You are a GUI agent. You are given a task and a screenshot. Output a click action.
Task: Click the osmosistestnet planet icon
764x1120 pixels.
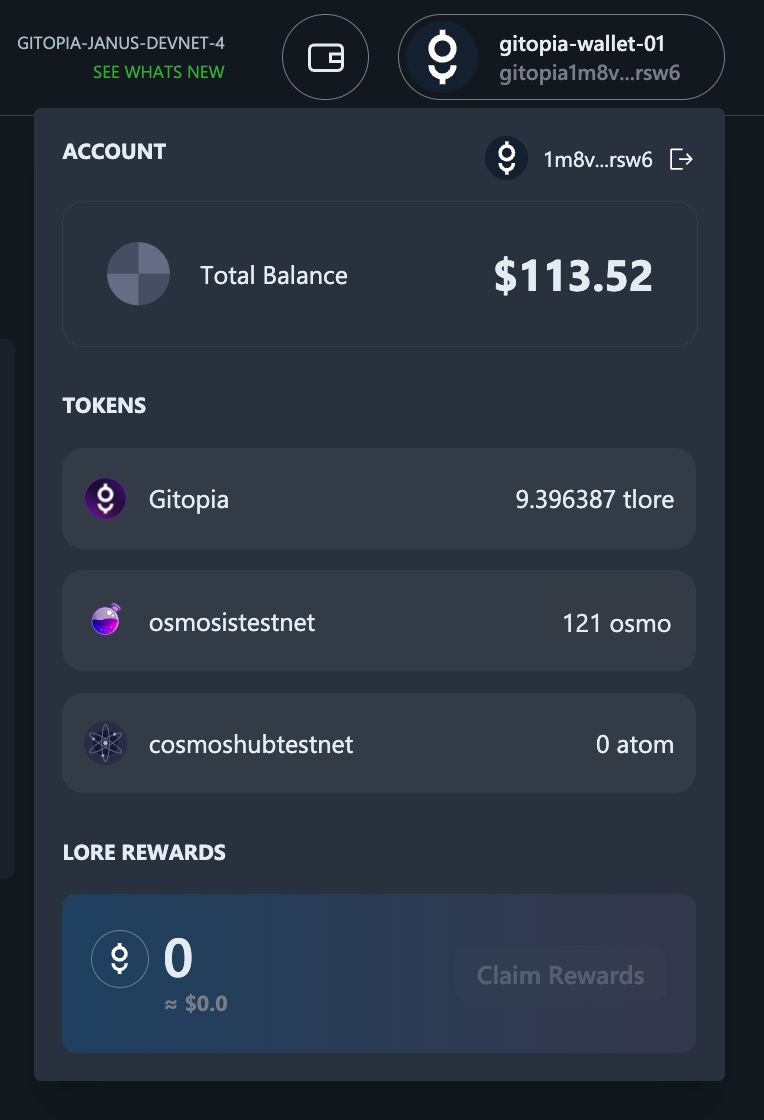point(105,621)
